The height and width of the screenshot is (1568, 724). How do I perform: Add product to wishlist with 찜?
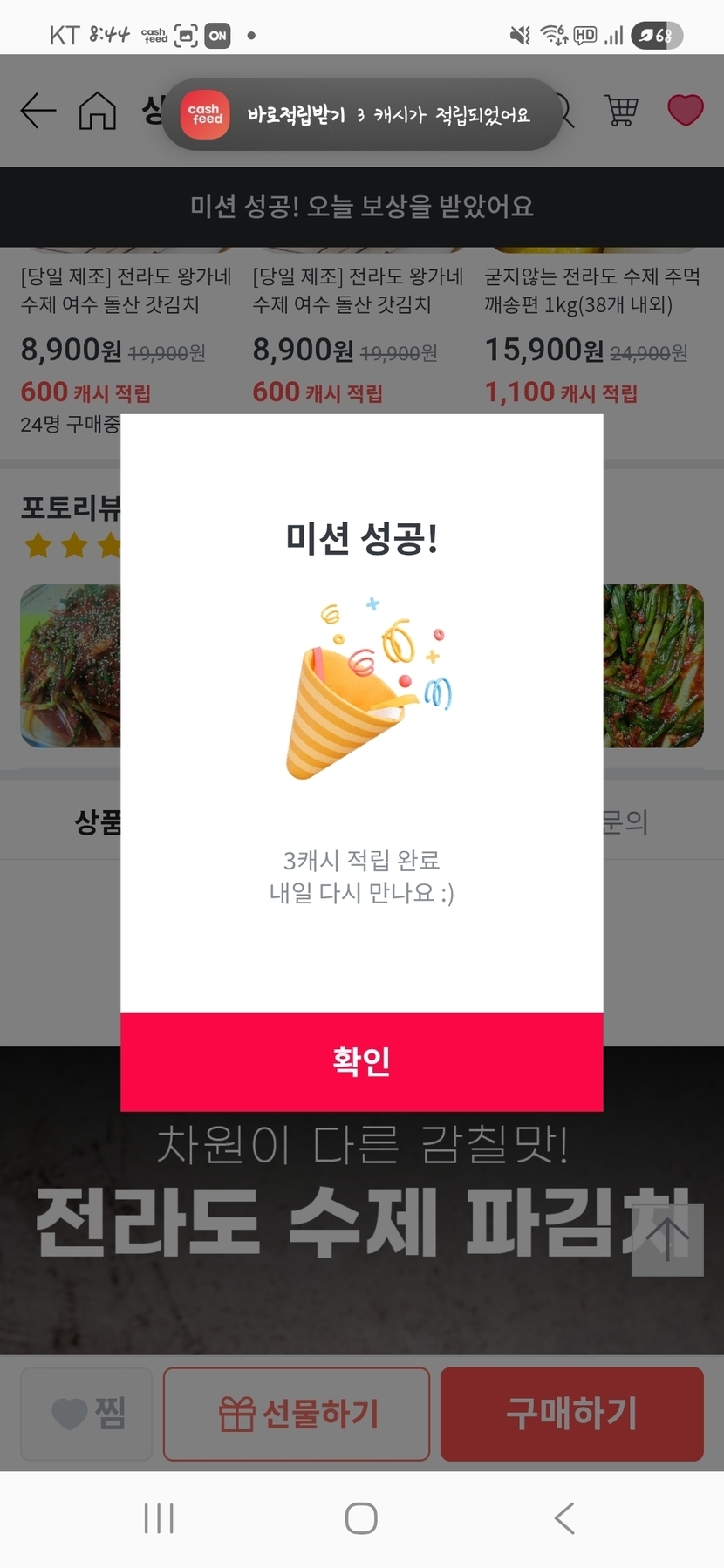[x=86, y=1414]
